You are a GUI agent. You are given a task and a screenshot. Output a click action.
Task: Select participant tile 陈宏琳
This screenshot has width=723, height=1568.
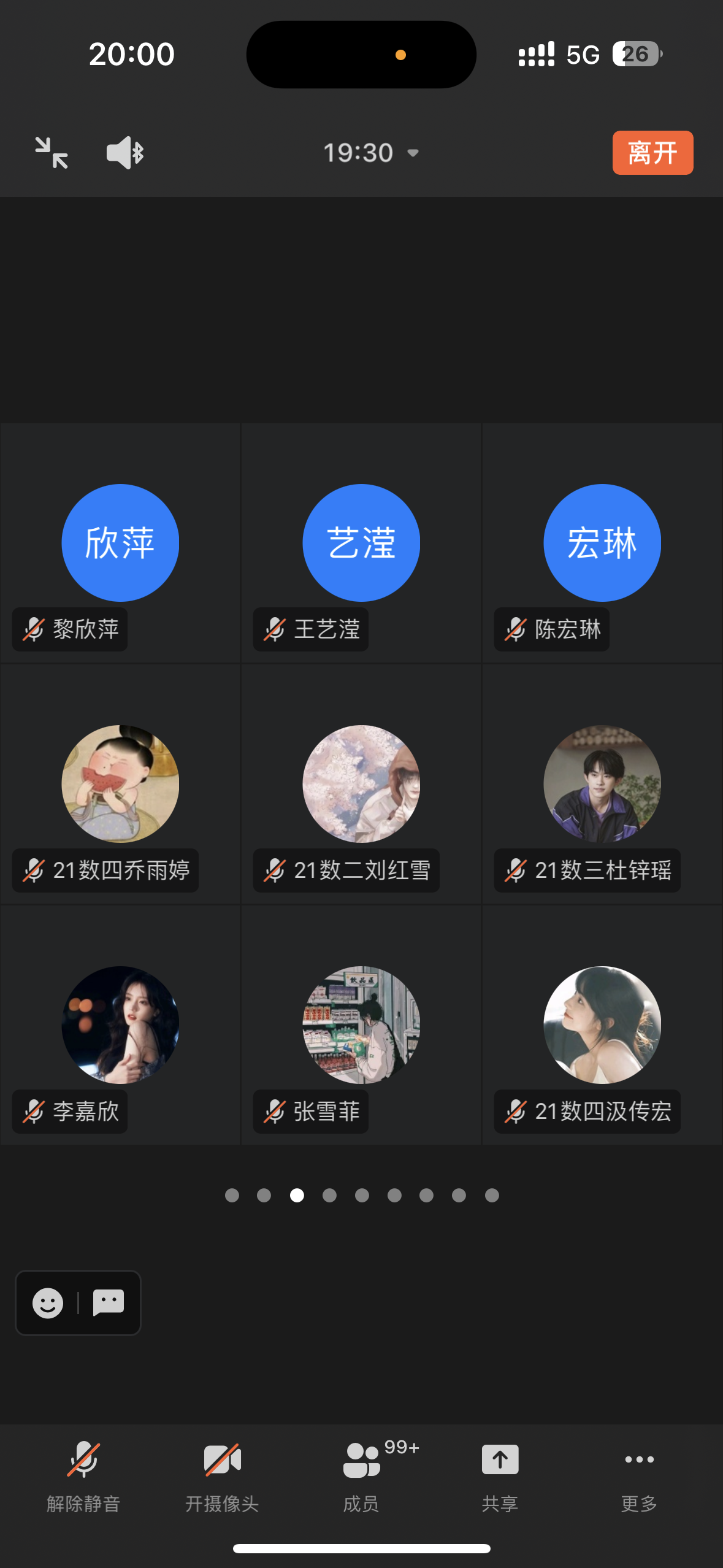[x=602, y=544]
